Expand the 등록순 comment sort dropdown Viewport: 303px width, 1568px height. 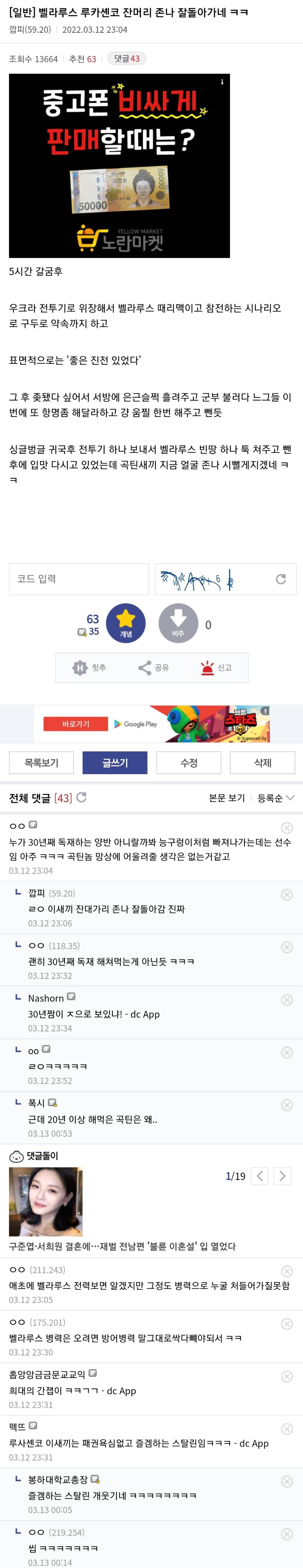[276, 798]
